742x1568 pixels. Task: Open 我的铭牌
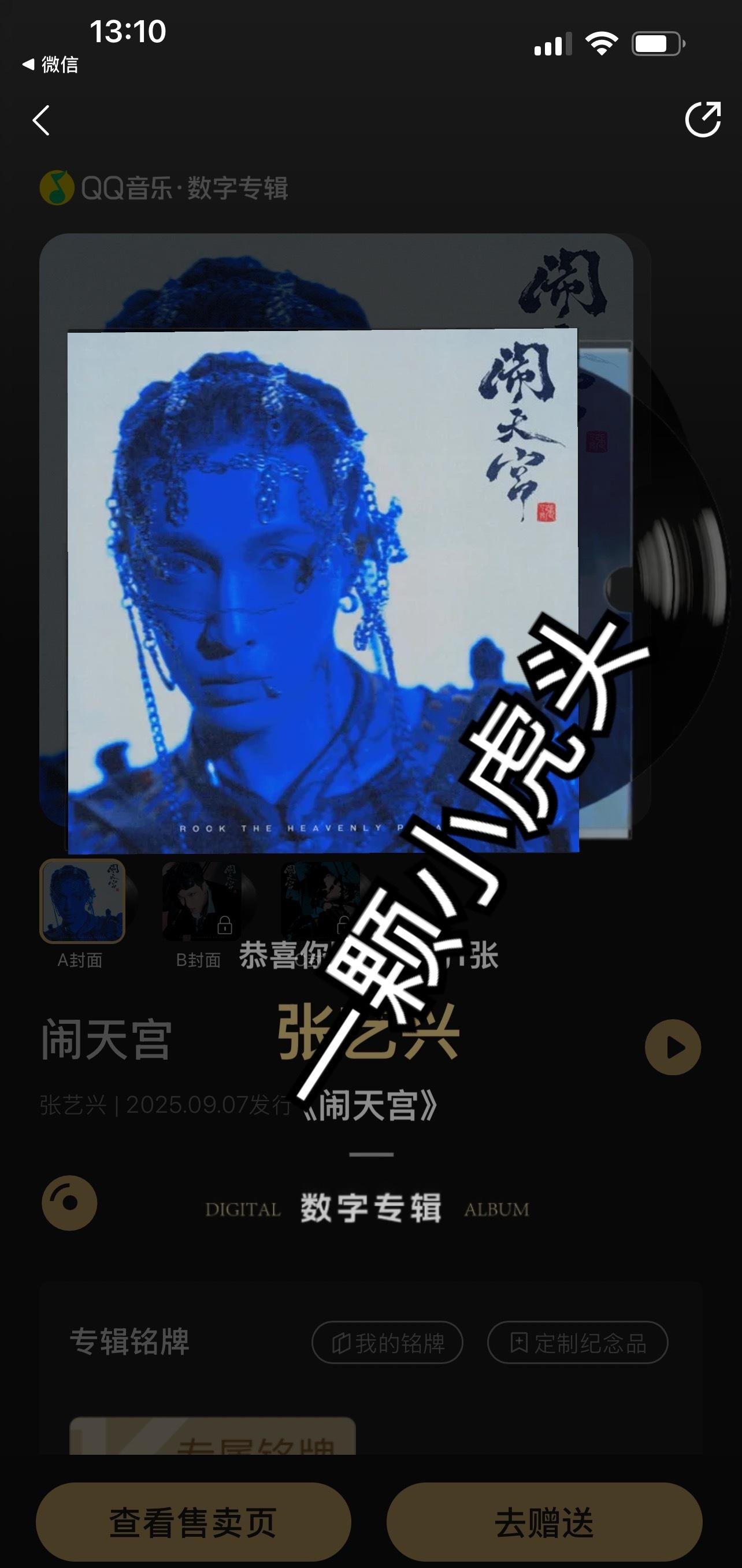[x=387, y=1343]
